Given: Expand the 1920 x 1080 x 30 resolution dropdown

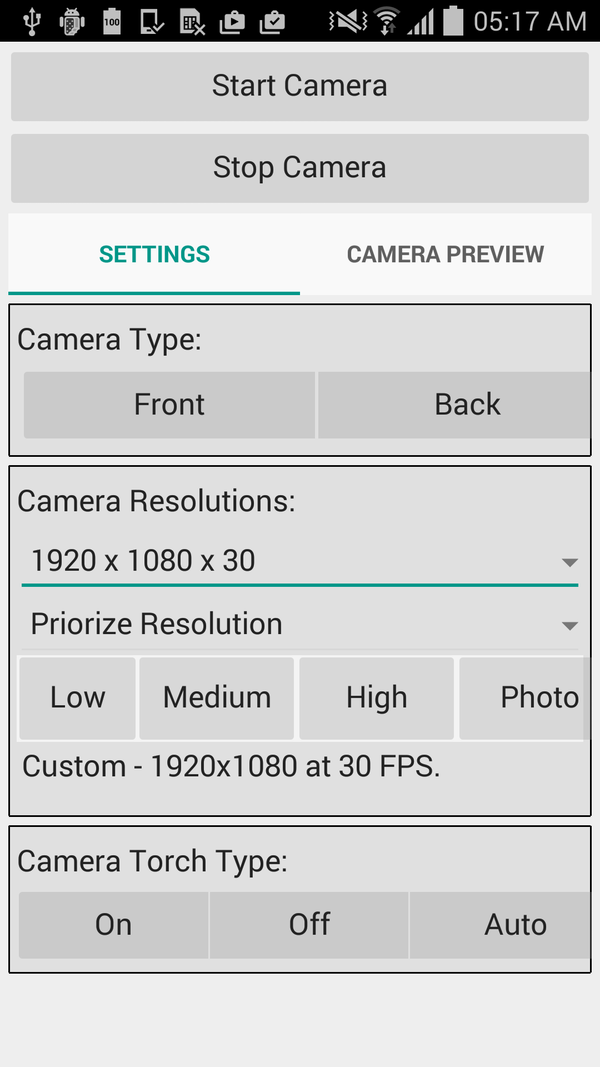Looking at the screenshot, I should 300,561.
